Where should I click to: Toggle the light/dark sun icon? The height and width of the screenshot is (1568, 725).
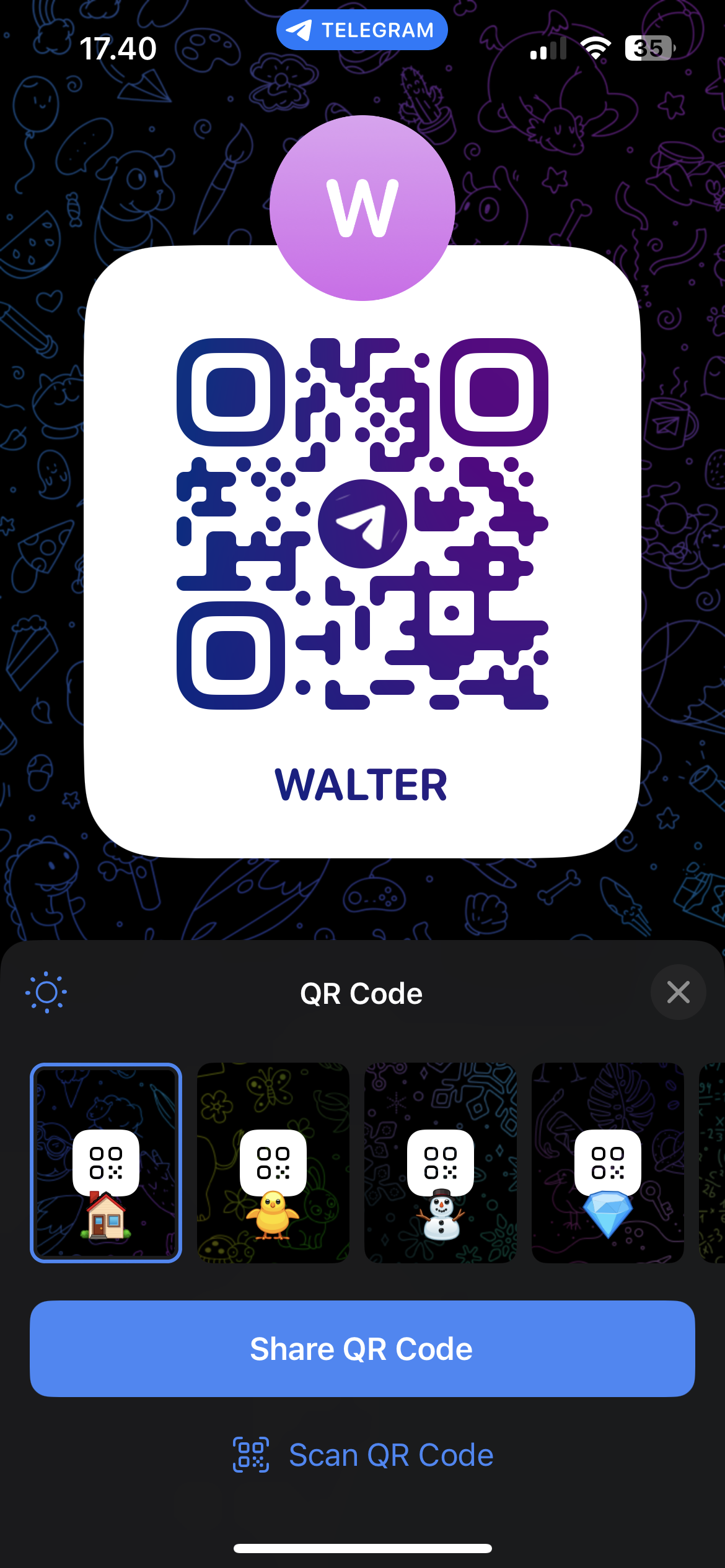click(x=46, y=993)
